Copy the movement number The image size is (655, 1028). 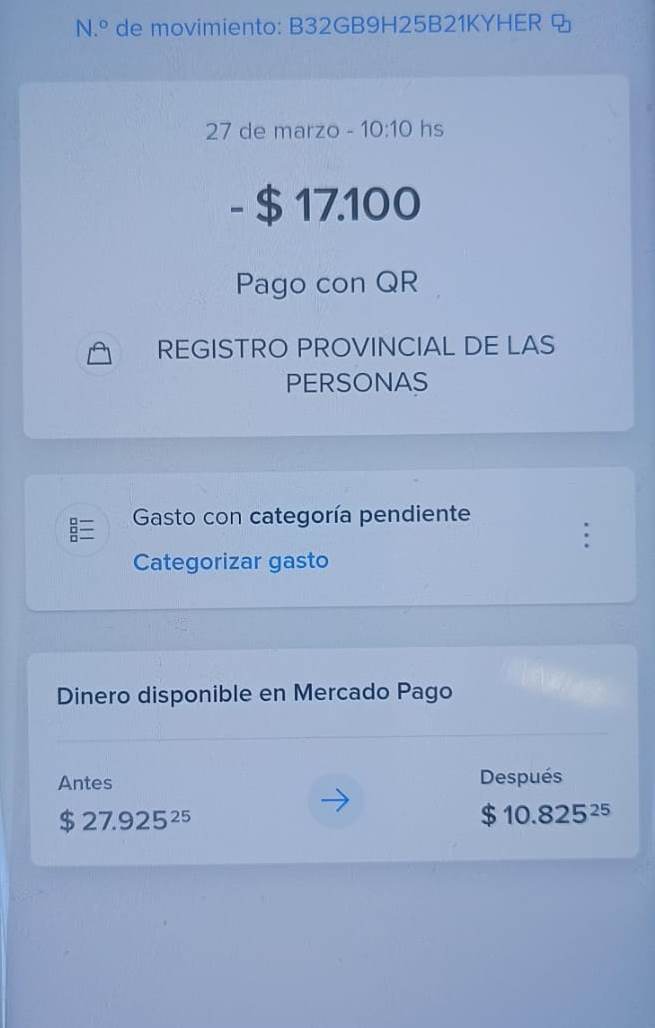click(561, 24)
